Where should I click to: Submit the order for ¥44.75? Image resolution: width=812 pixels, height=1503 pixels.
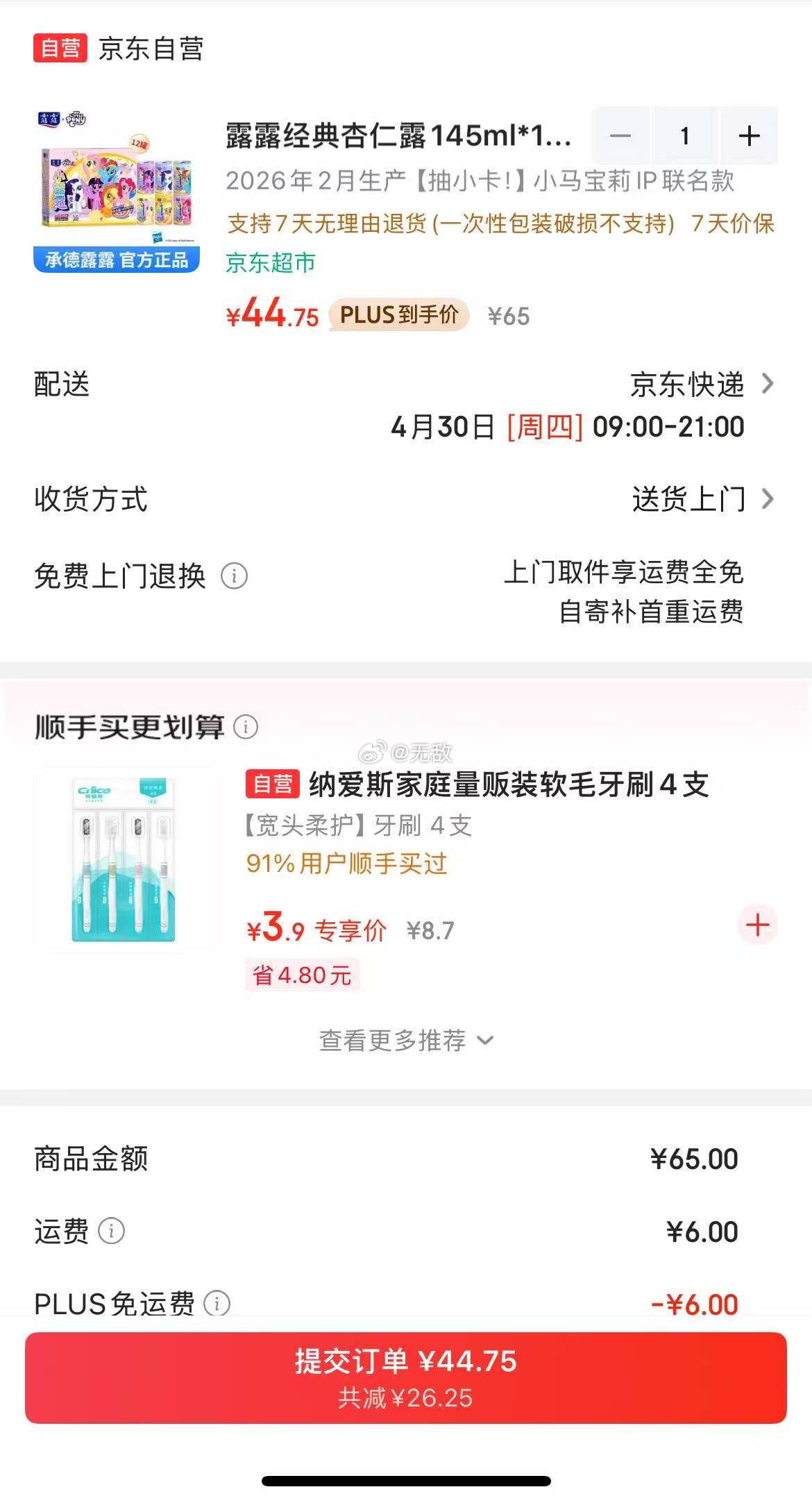point(405,1377)
